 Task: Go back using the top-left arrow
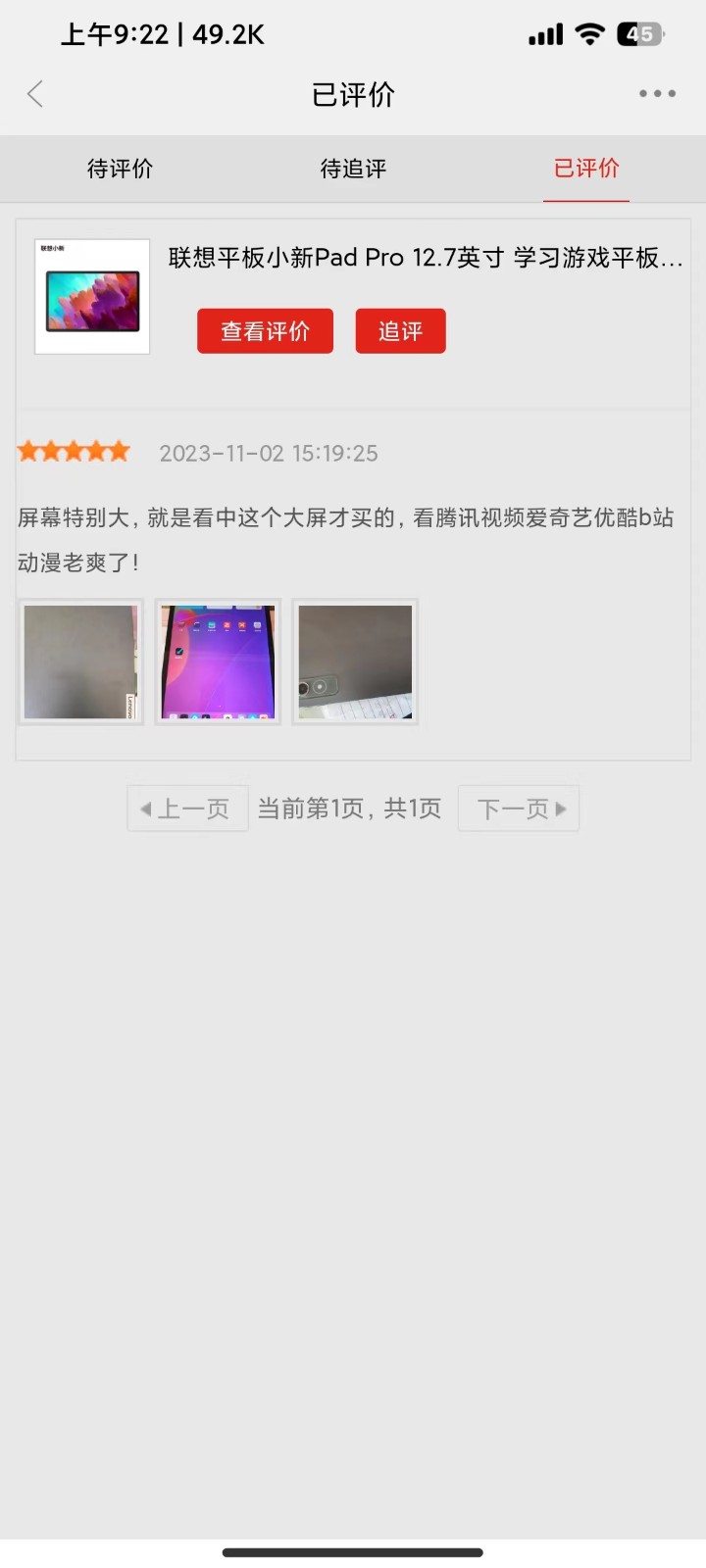[x=35, y=94]
